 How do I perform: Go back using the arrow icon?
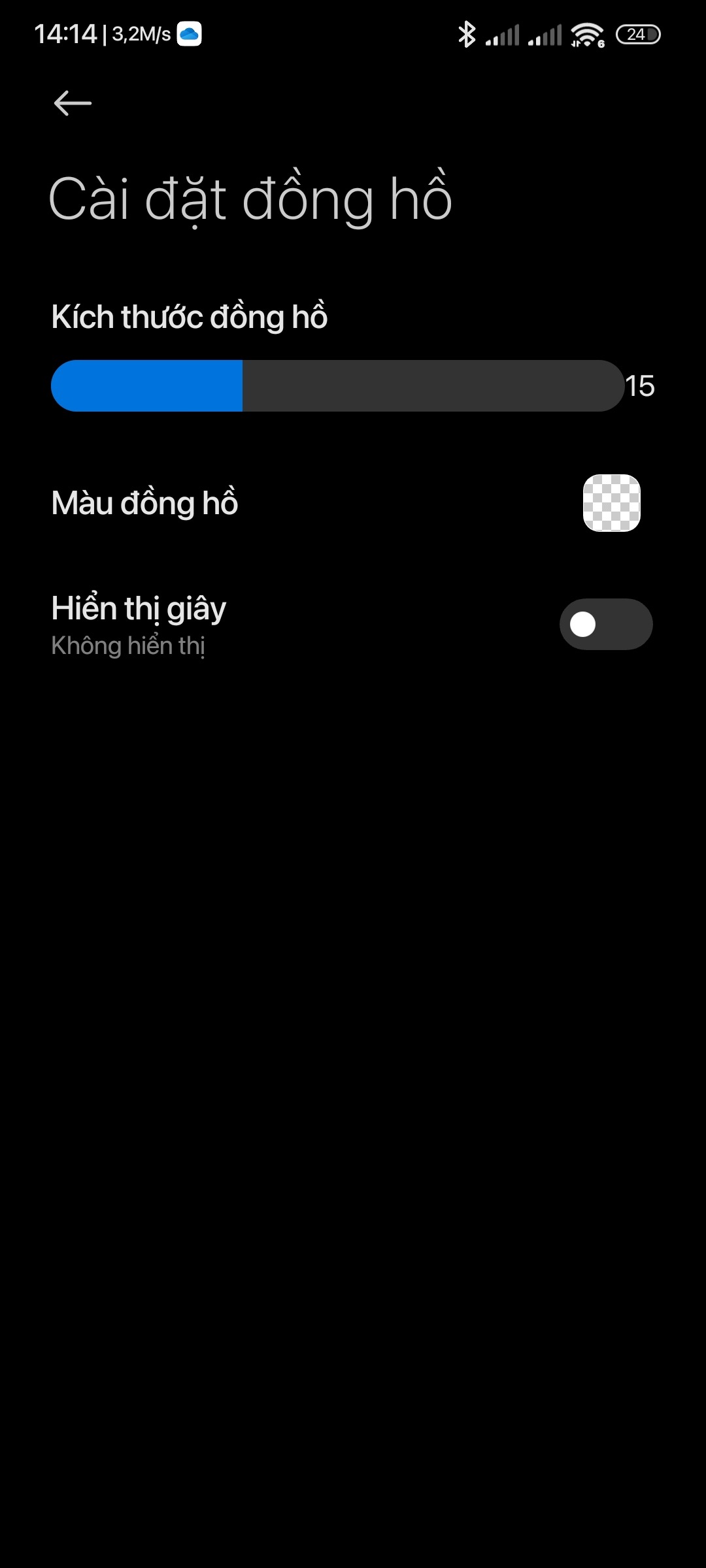click(x=73, y=103)
